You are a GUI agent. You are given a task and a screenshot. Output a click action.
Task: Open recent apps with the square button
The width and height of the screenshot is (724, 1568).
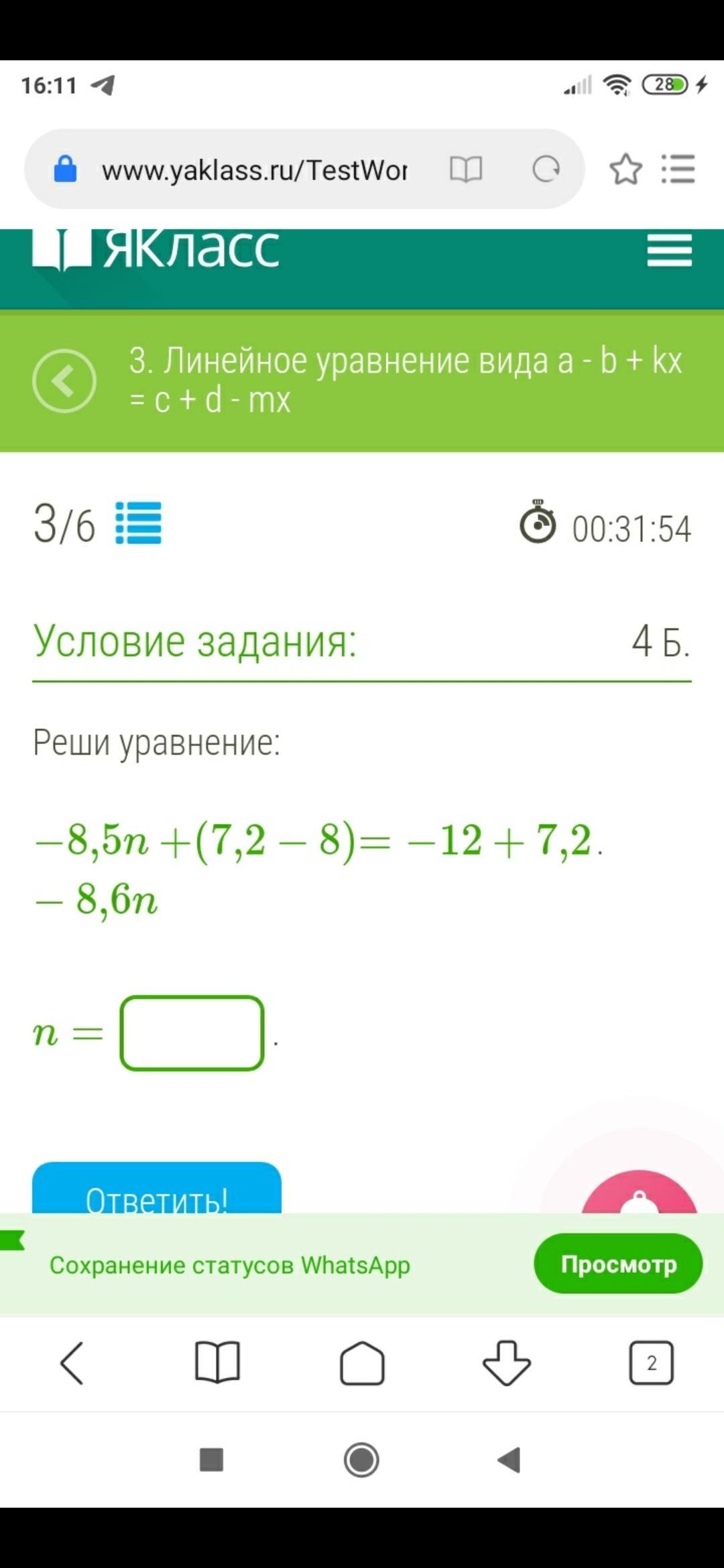[x=212, y=1459]
